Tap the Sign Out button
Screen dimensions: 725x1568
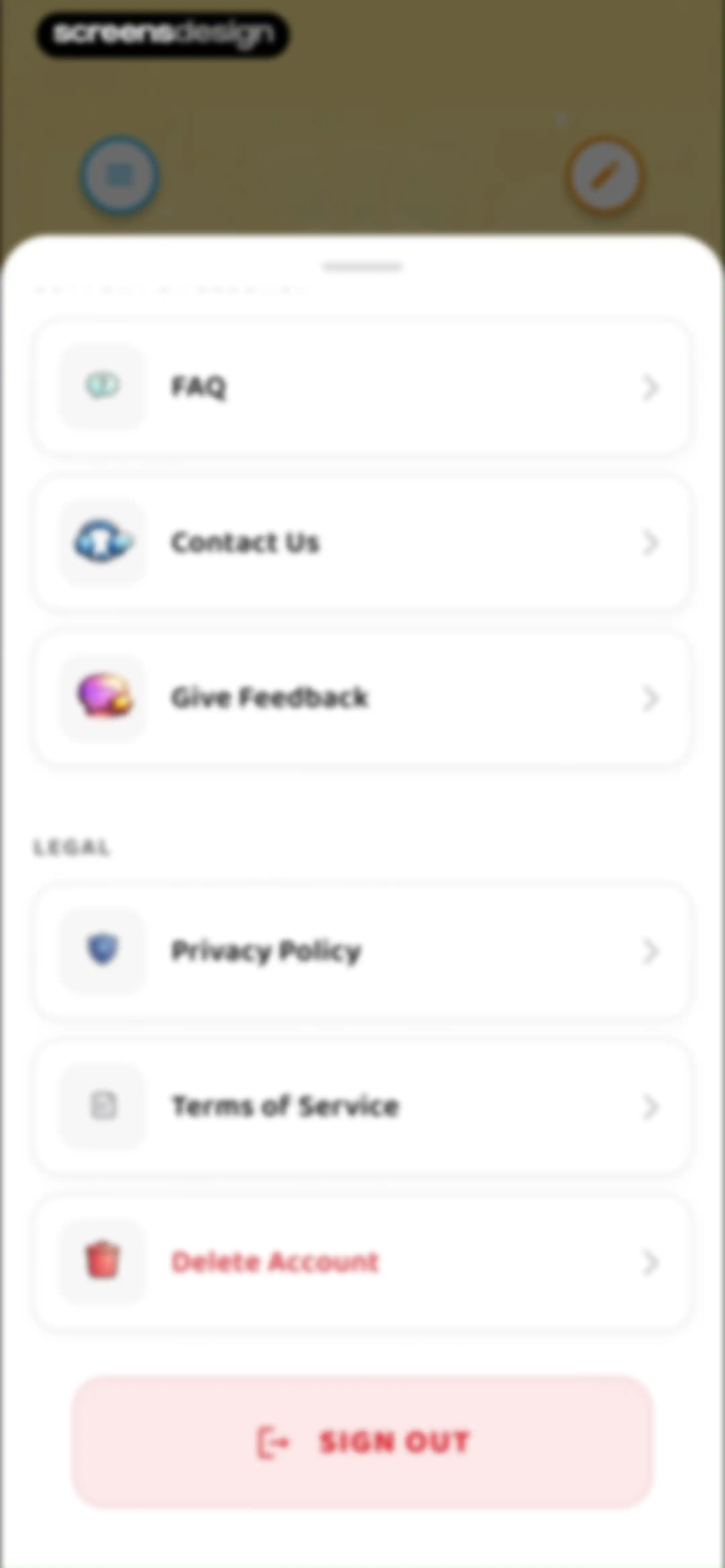(x=363, y=1442)
